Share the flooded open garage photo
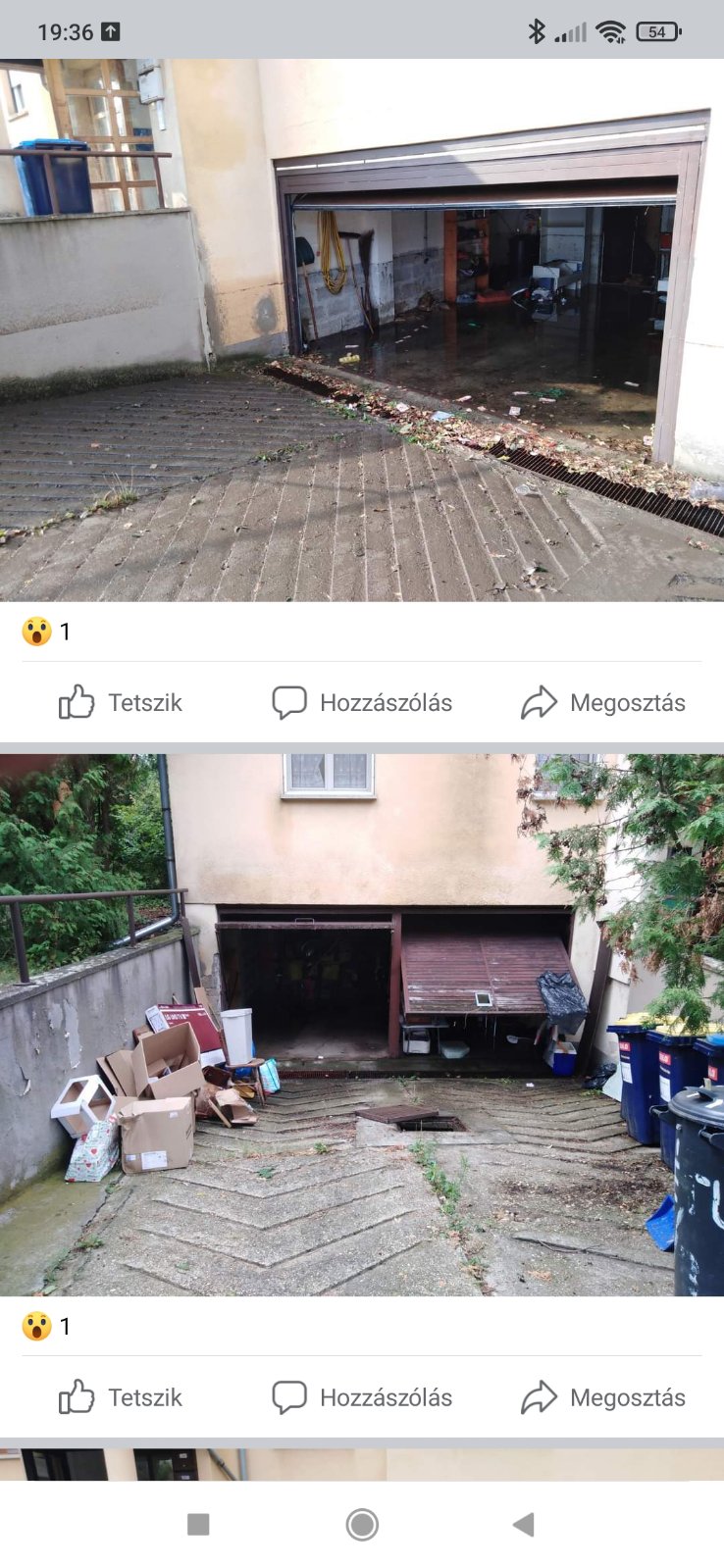724x1568 pixels. point(603,703)
